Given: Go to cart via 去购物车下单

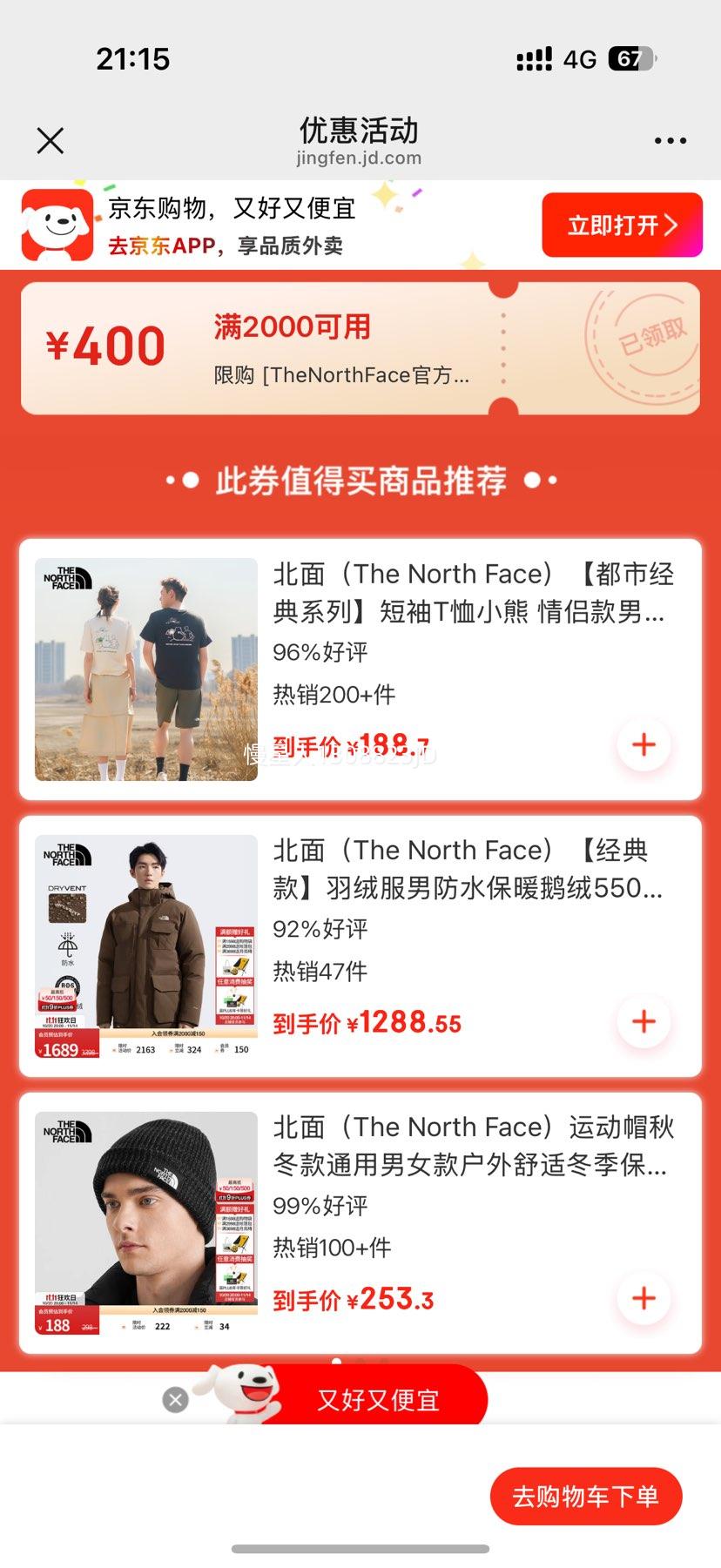Looking at the screenshot, I should coord(585,1497).
